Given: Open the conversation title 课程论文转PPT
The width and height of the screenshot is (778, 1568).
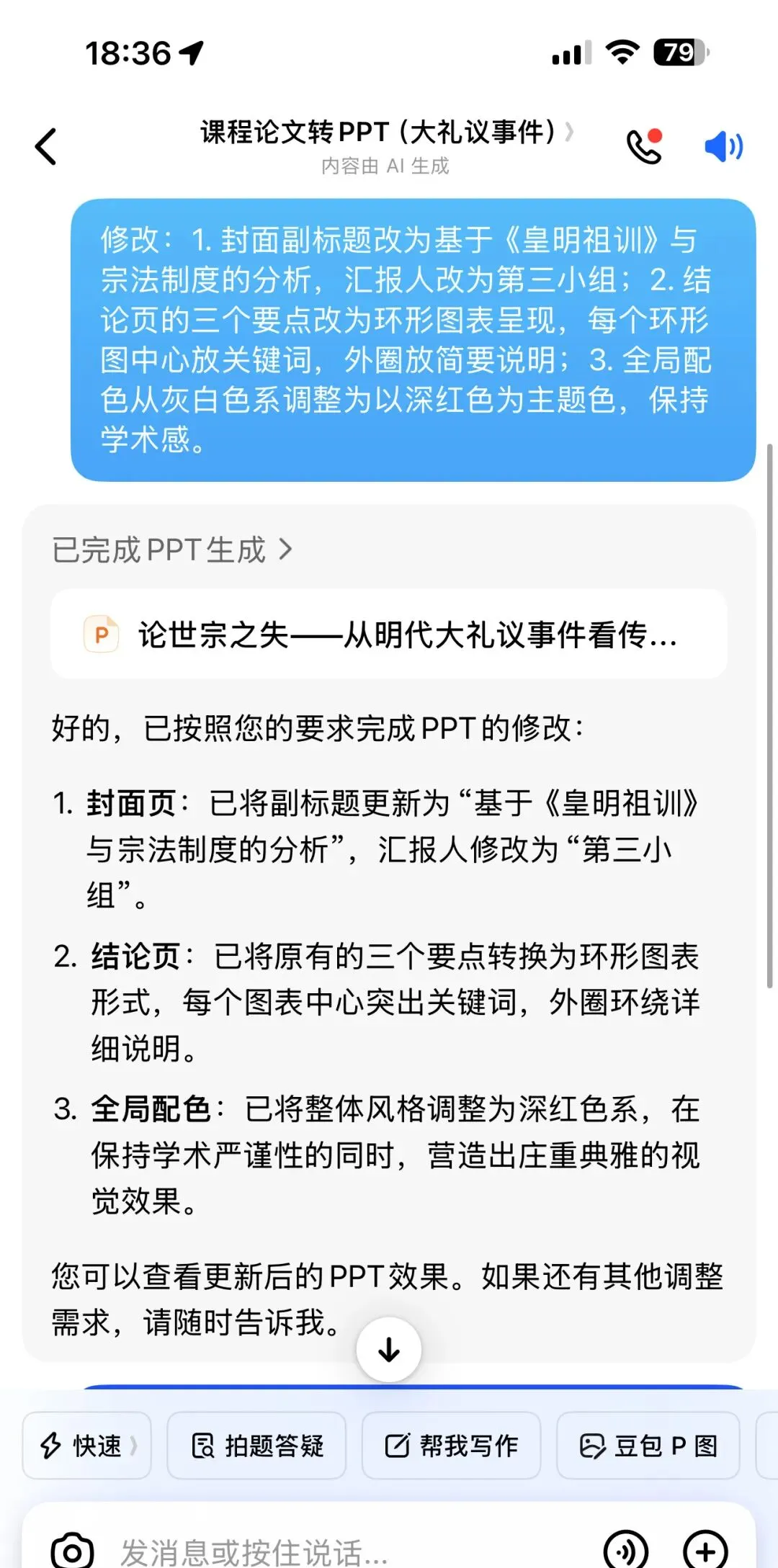Looking at the screenshot, I should tap(387, 133).
